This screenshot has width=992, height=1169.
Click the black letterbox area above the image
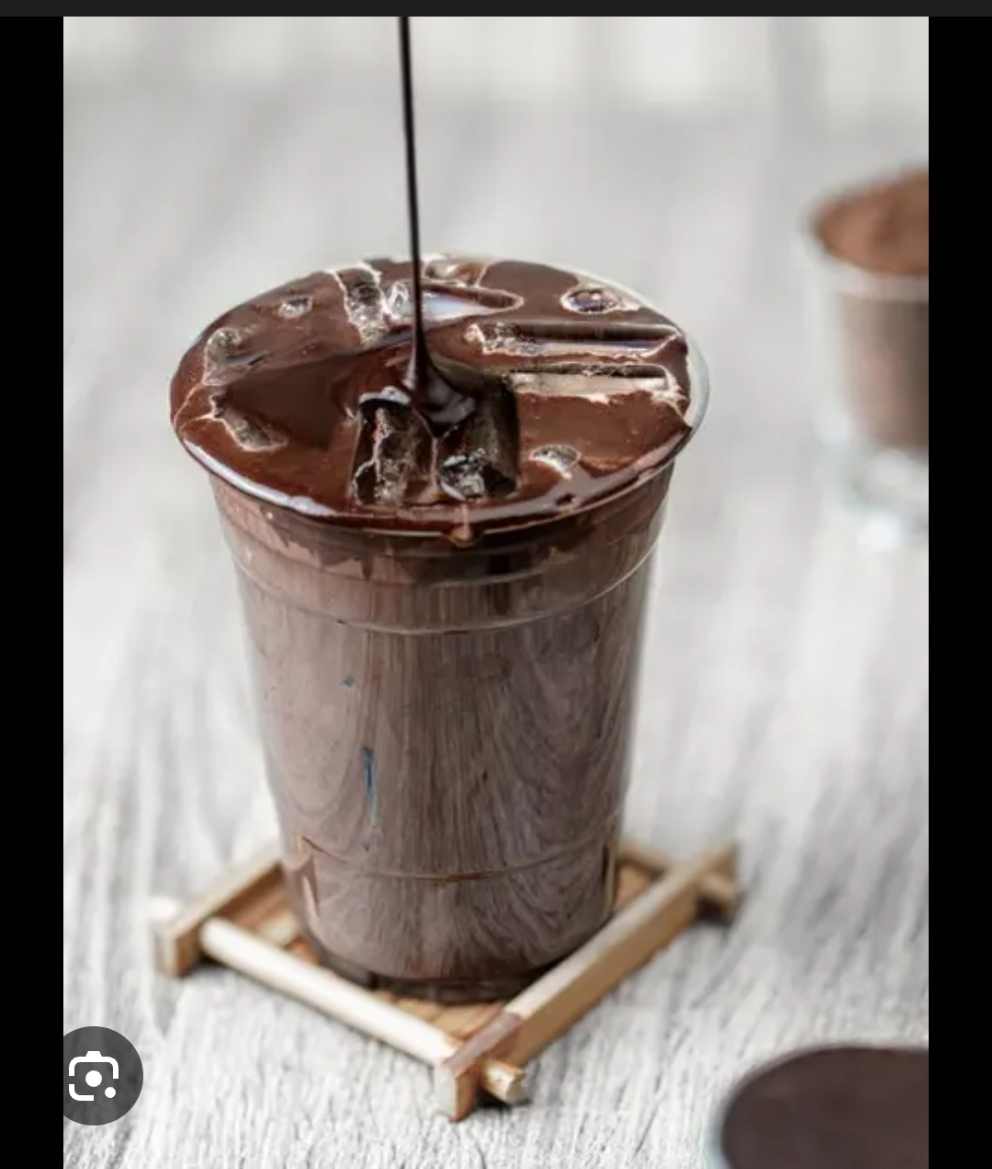coord(496,8)
